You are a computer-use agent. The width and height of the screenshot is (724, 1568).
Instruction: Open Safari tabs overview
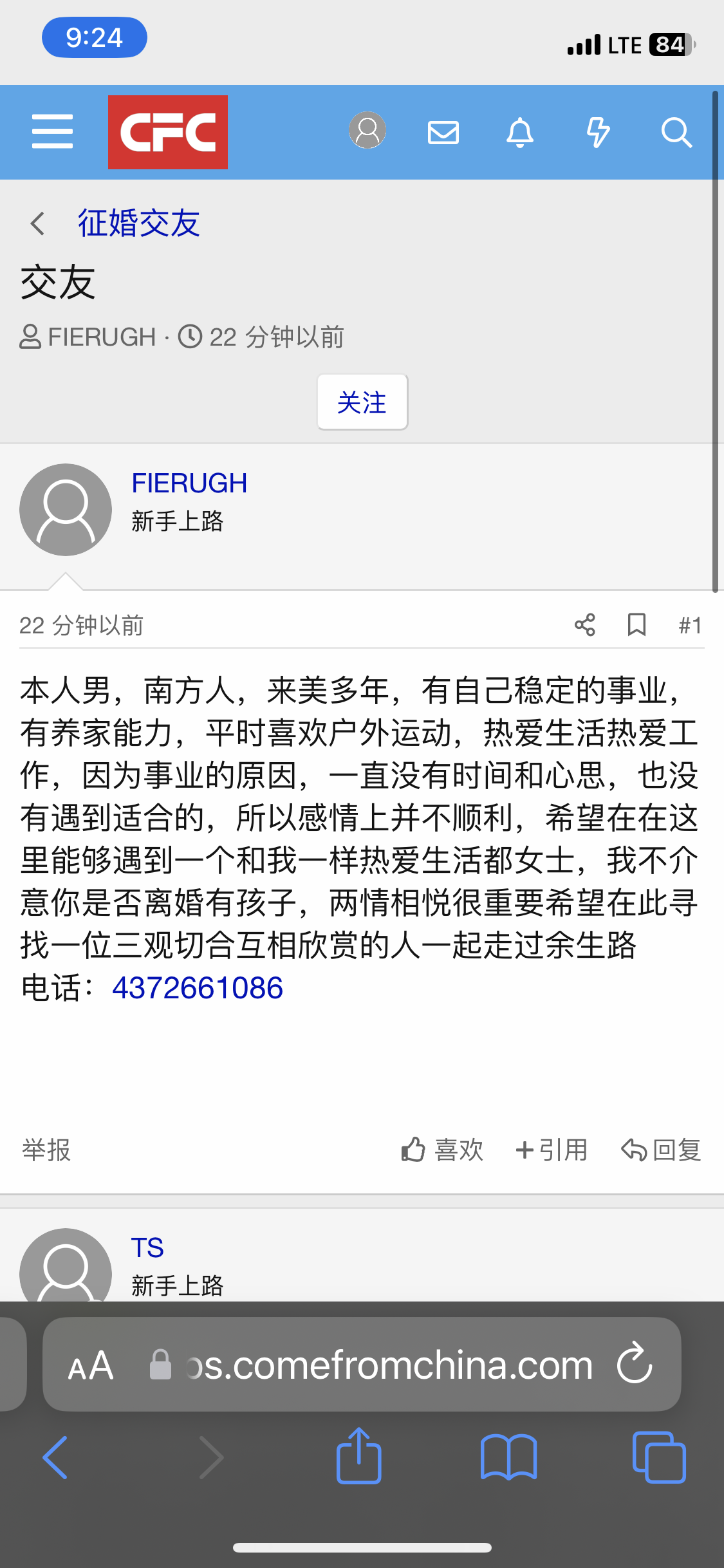click(659, 1457)
